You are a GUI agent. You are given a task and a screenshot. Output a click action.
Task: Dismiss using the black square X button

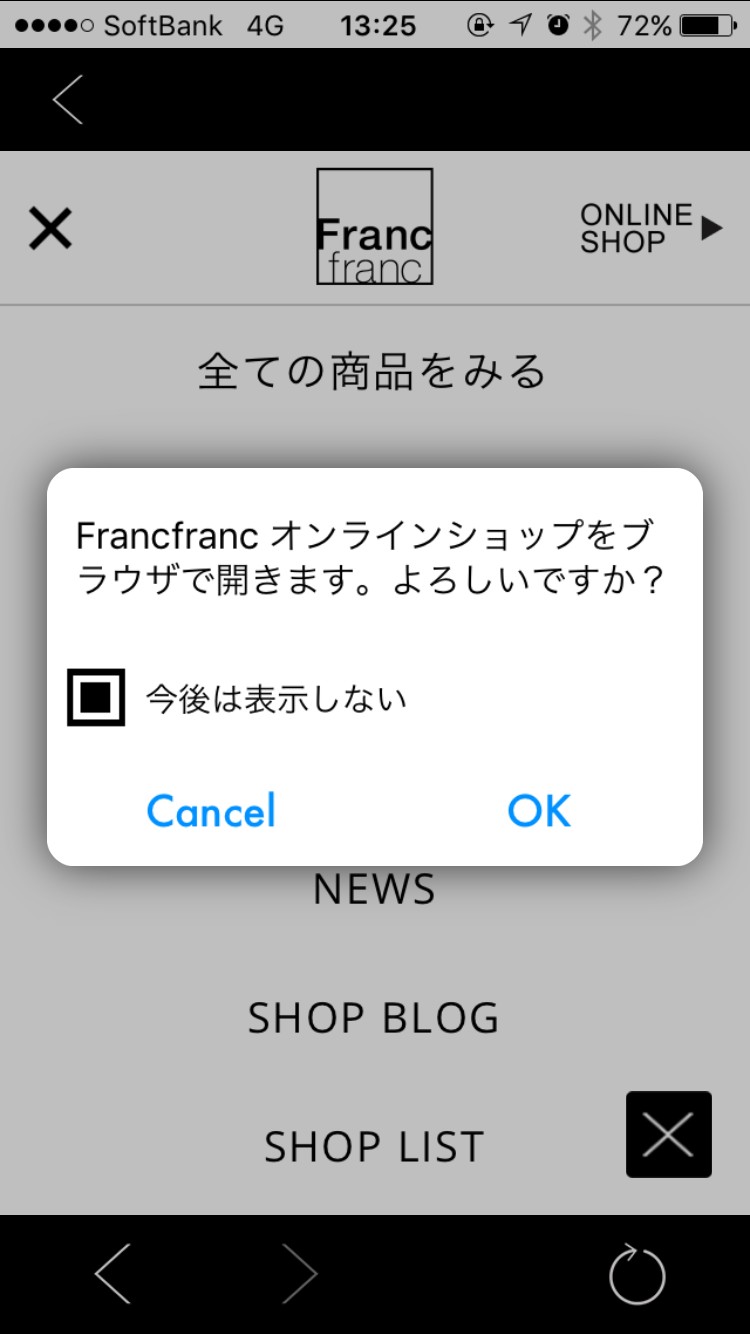[x=668, y=1134]
